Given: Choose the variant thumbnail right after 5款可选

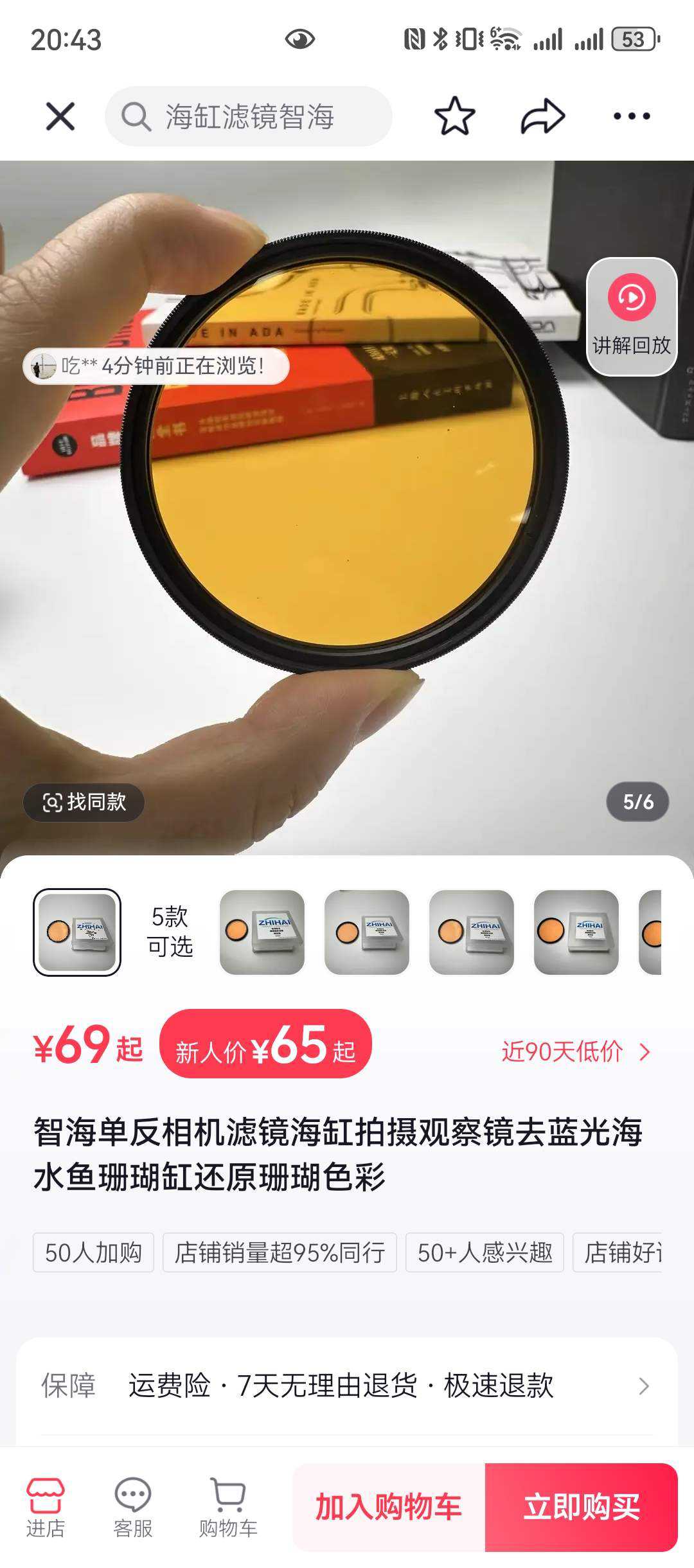Looking at the screenshot, I should [262, 932].
